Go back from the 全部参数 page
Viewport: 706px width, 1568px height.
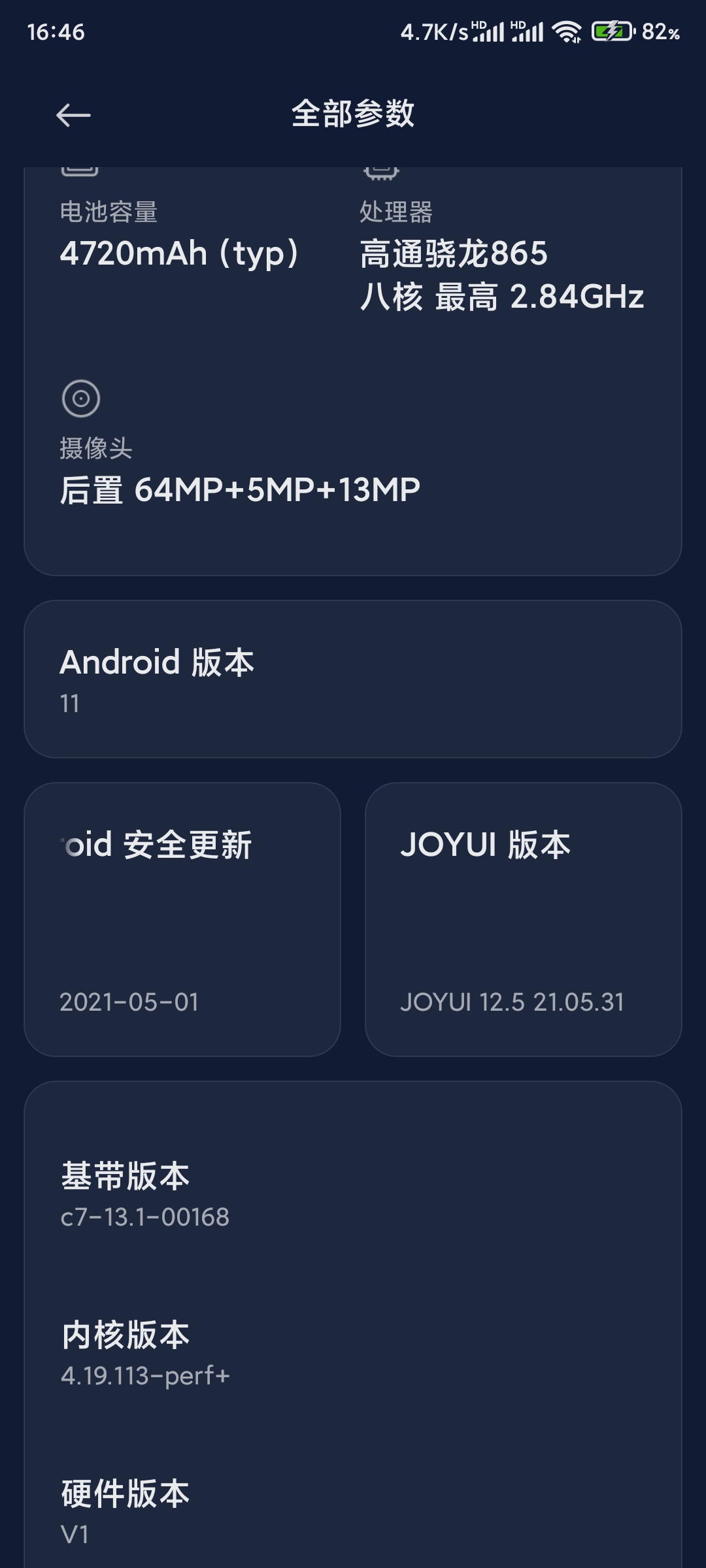click(x=73, y=116)
